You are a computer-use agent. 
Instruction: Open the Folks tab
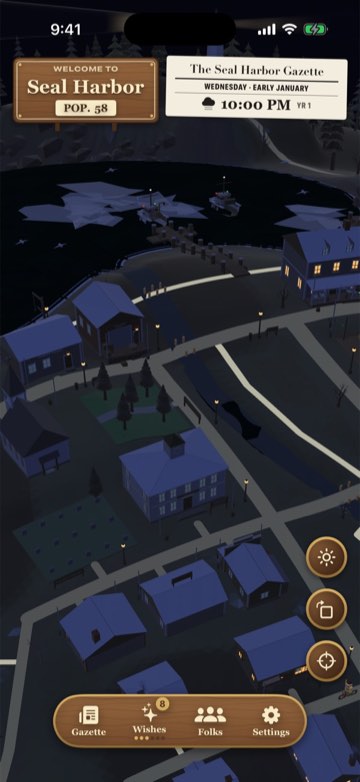210,721
